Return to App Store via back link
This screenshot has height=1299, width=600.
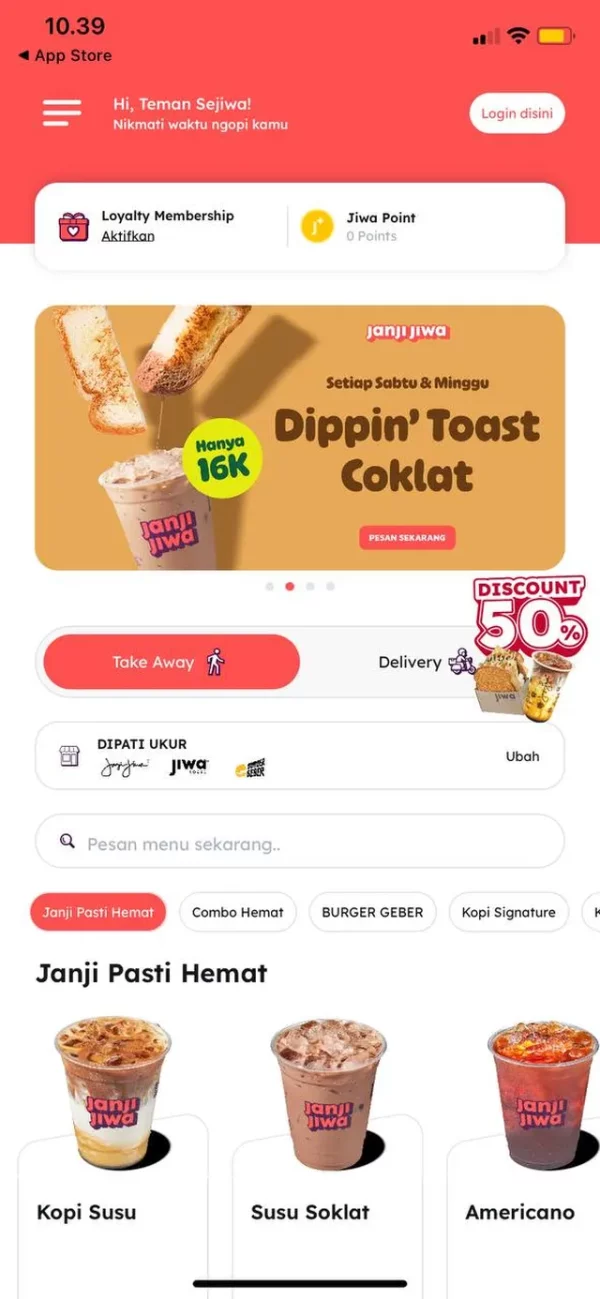point(65,56)
